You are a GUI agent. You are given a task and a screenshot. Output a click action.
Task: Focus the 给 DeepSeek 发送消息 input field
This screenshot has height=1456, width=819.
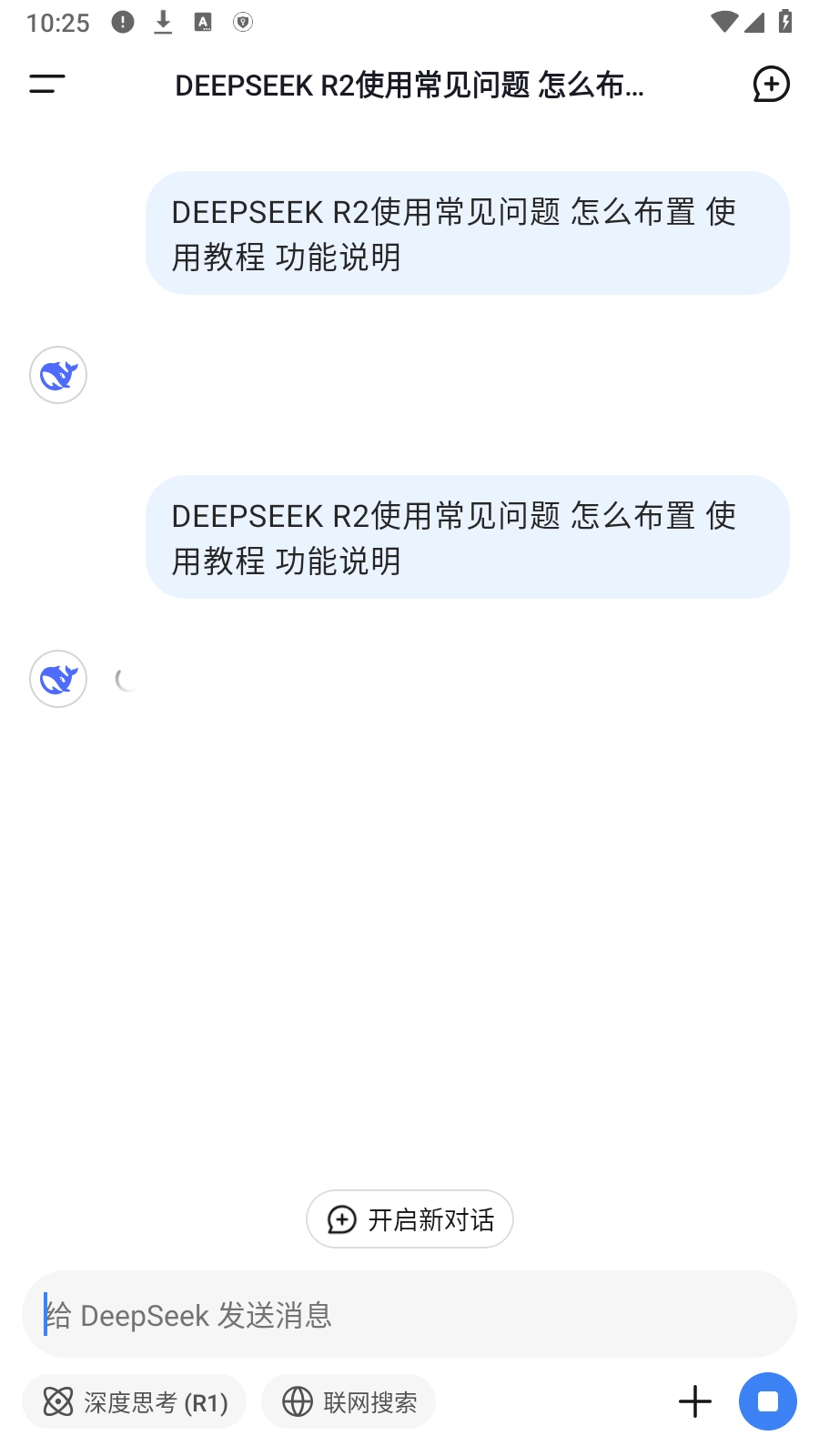[x=409, y=1315]
